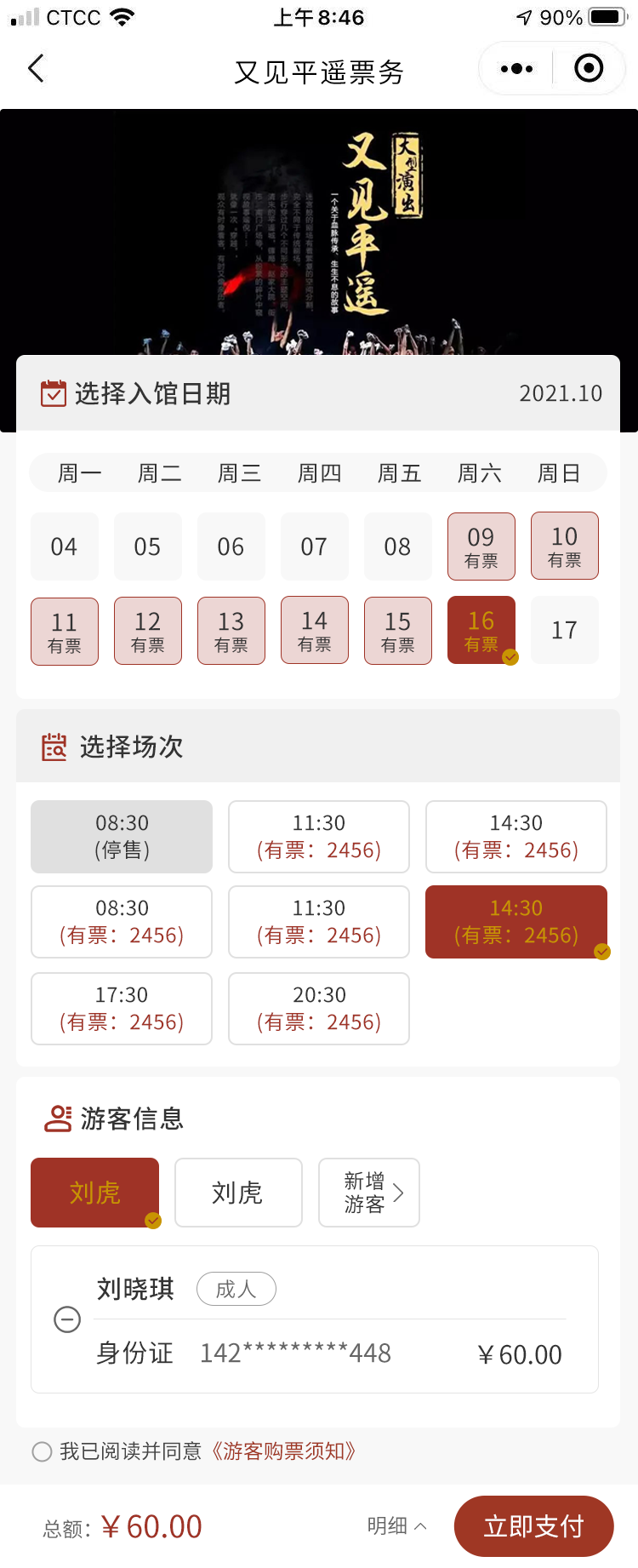Select the 17:30 show session
This screenshot has width=638, height=1568.
point(122,1009)
